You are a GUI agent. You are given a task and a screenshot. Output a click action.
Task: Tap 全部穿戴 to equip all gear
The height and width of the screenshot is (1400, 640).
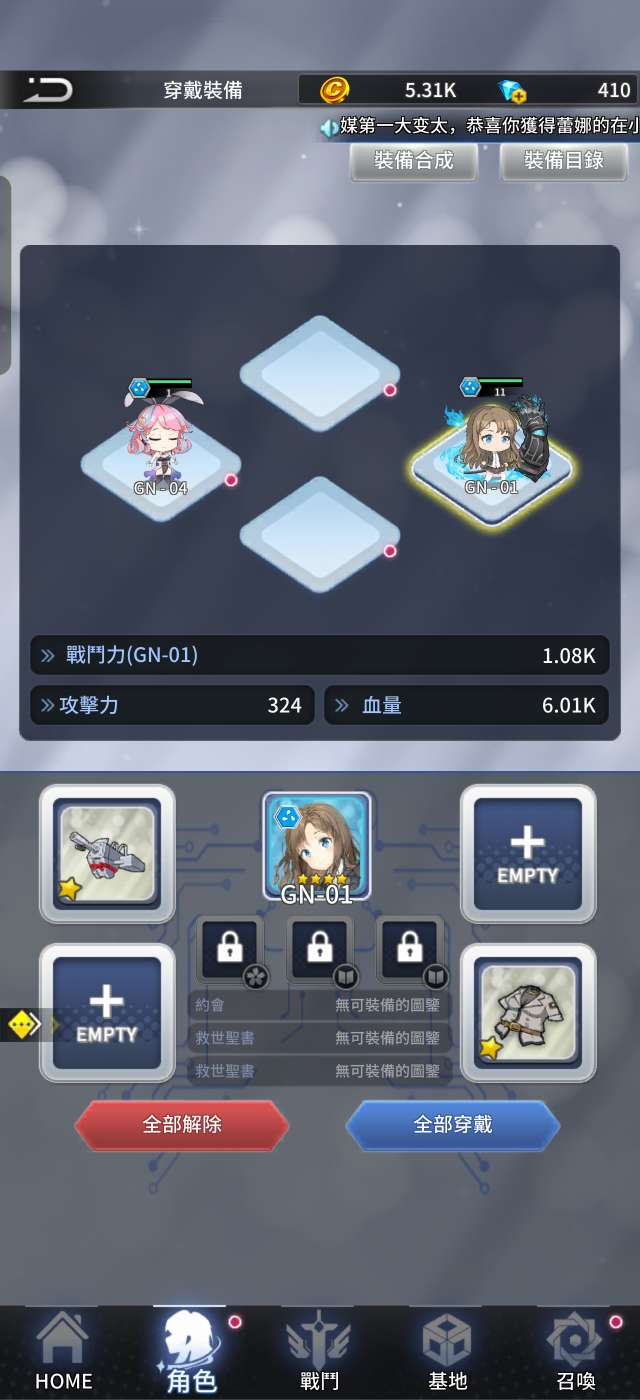[453, 1125]
